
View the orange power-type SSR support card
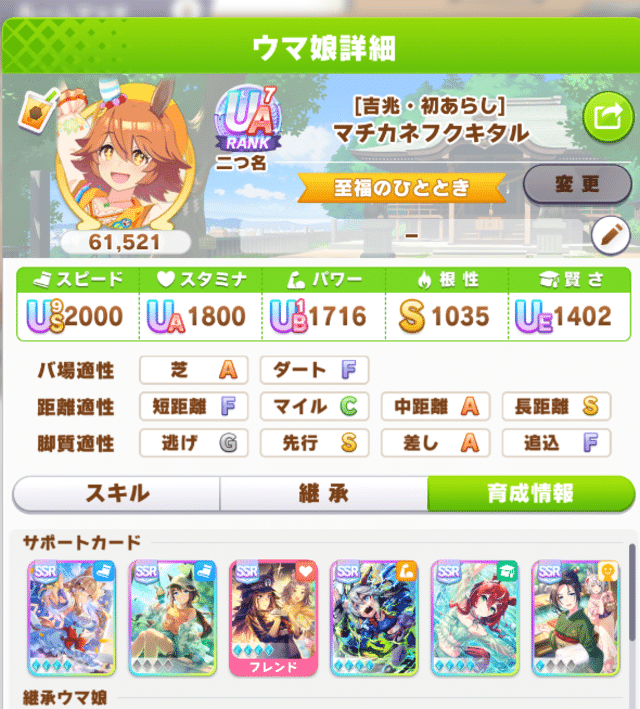coord(373,616)
